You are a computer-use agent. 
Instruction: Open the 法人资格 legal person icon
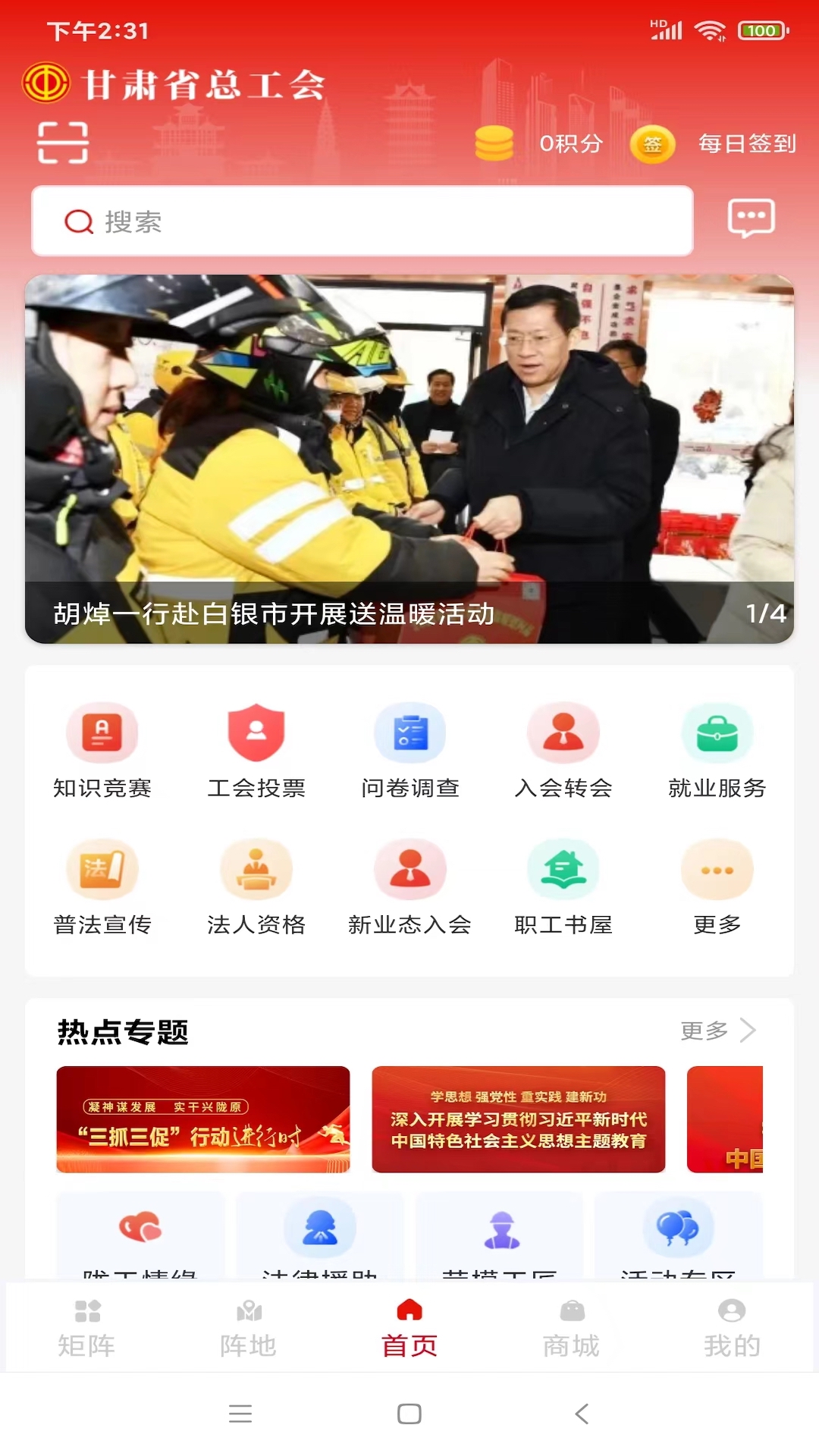click(257, 887)
